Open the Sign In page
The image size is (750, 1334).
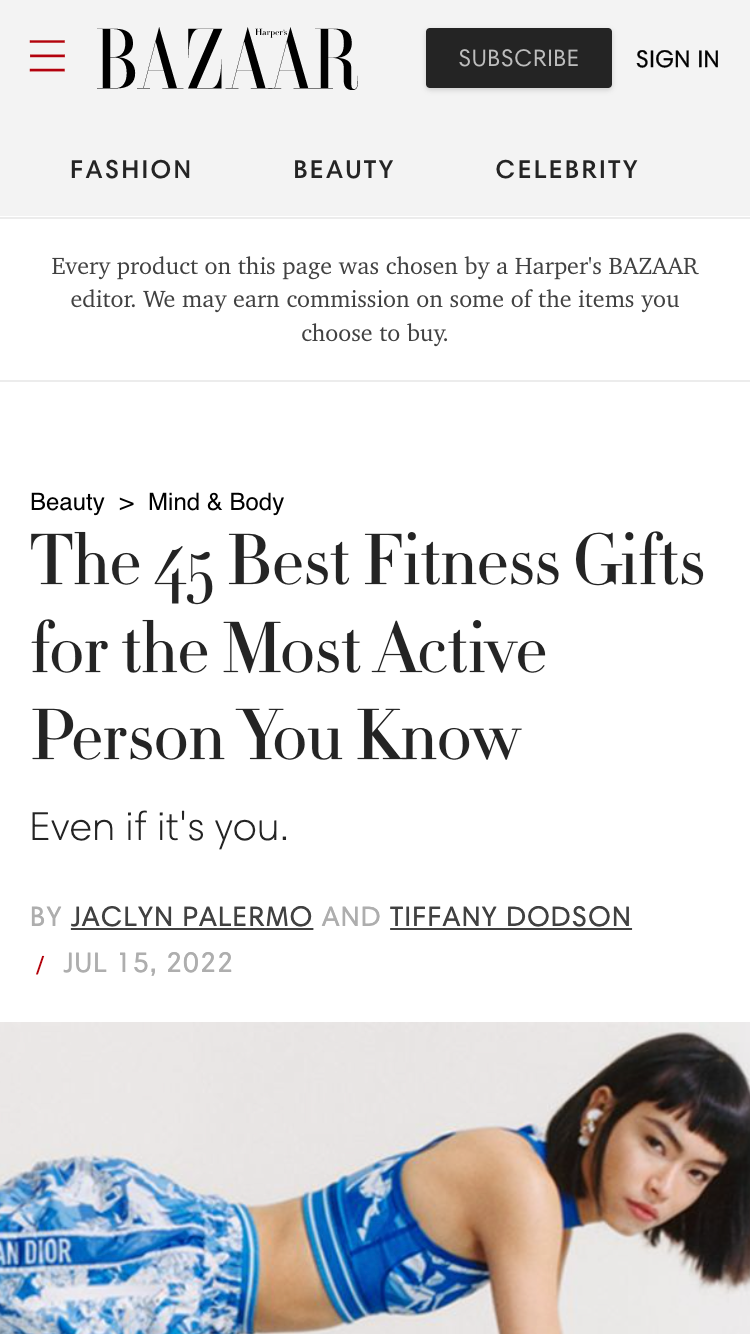pyautogui.click(x=677, y=59)
